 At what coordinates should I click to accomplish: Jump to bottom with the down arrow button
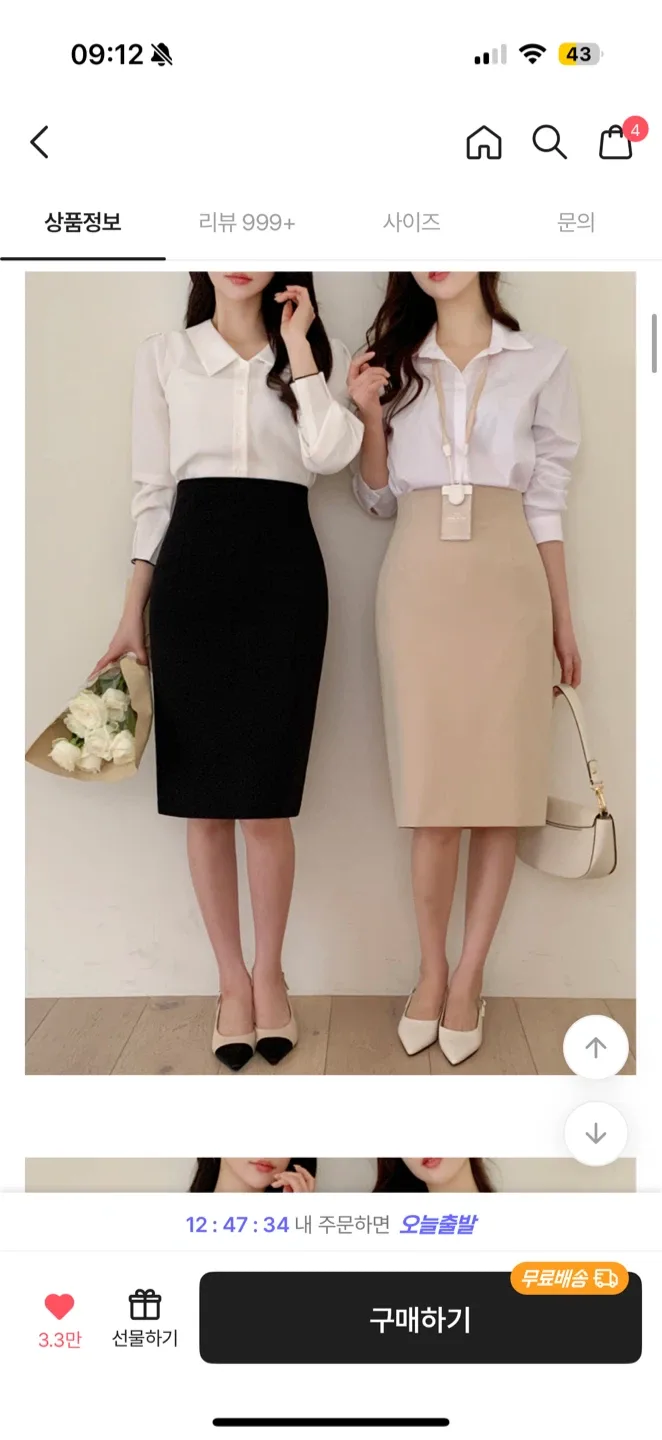click(x=596, y=1133)
